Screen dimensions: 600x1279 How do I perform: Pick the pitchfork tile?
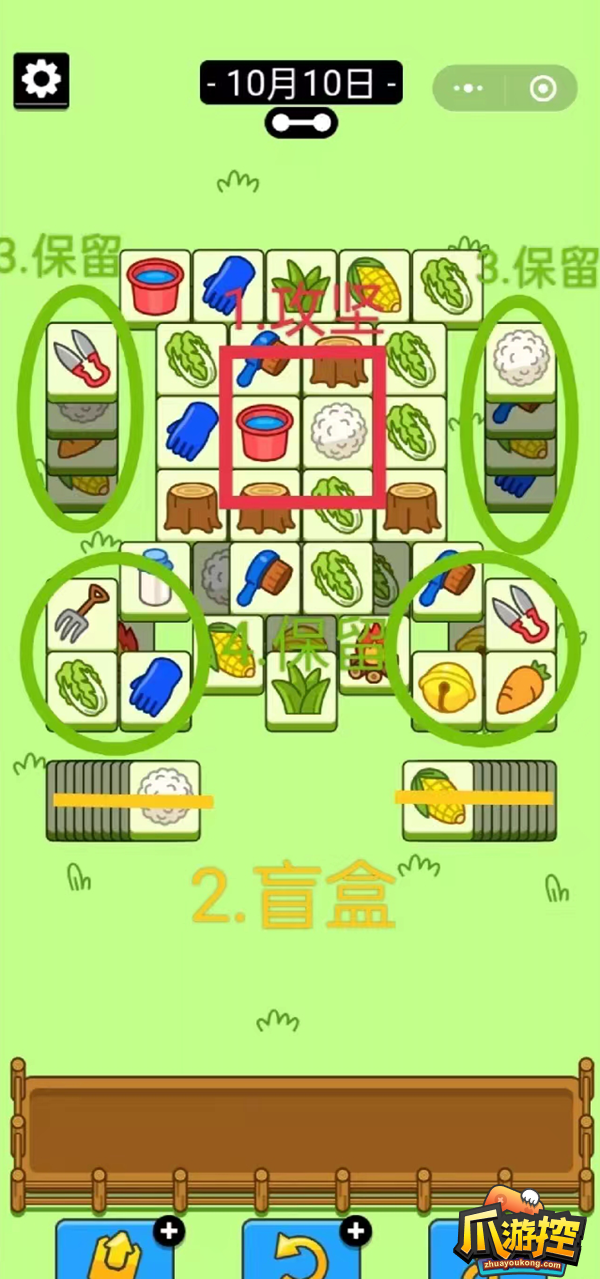coord(82,613)
